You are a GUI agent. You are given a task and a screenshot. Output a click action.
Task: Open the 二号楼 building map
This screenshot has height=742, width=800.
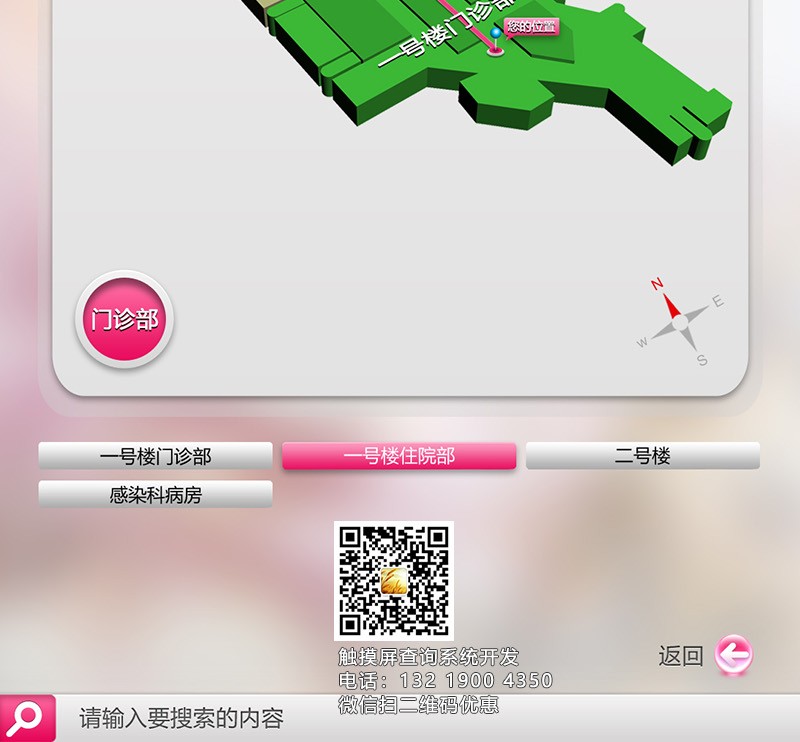coord(642,456)
